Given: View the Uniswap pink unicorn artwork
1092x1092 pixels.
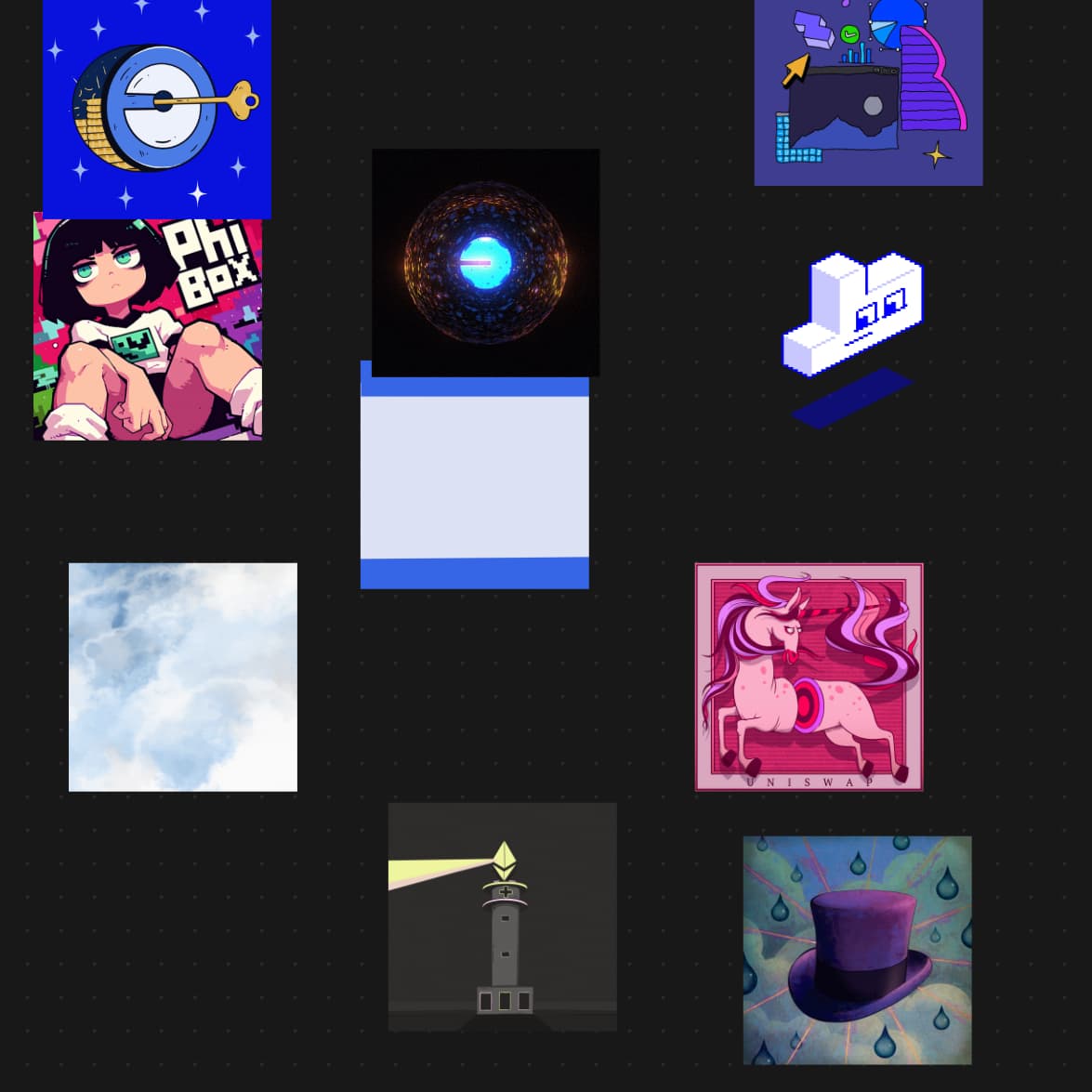Looking at the screenshot, I should point(809,677).
